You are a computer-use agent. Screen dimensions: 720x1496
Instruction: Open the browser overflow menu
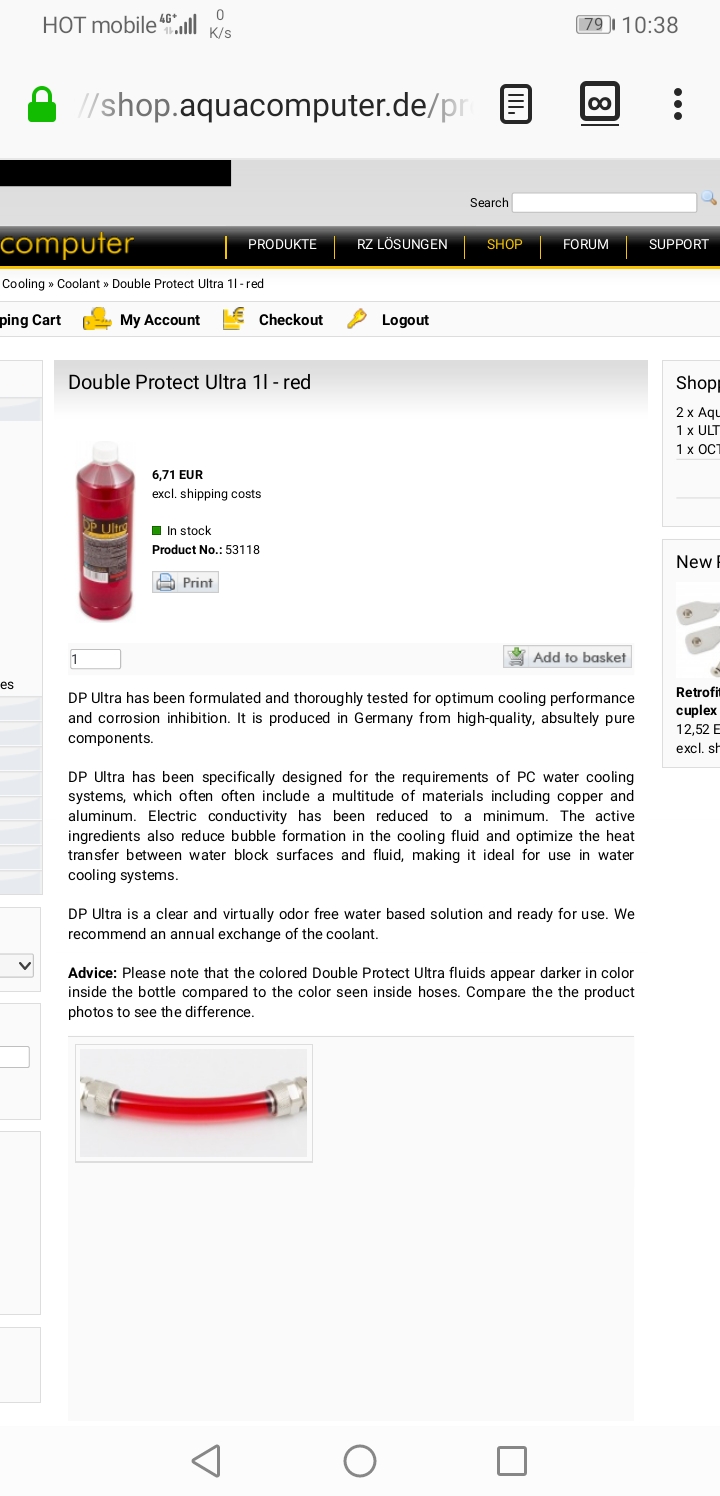point(678,104)
